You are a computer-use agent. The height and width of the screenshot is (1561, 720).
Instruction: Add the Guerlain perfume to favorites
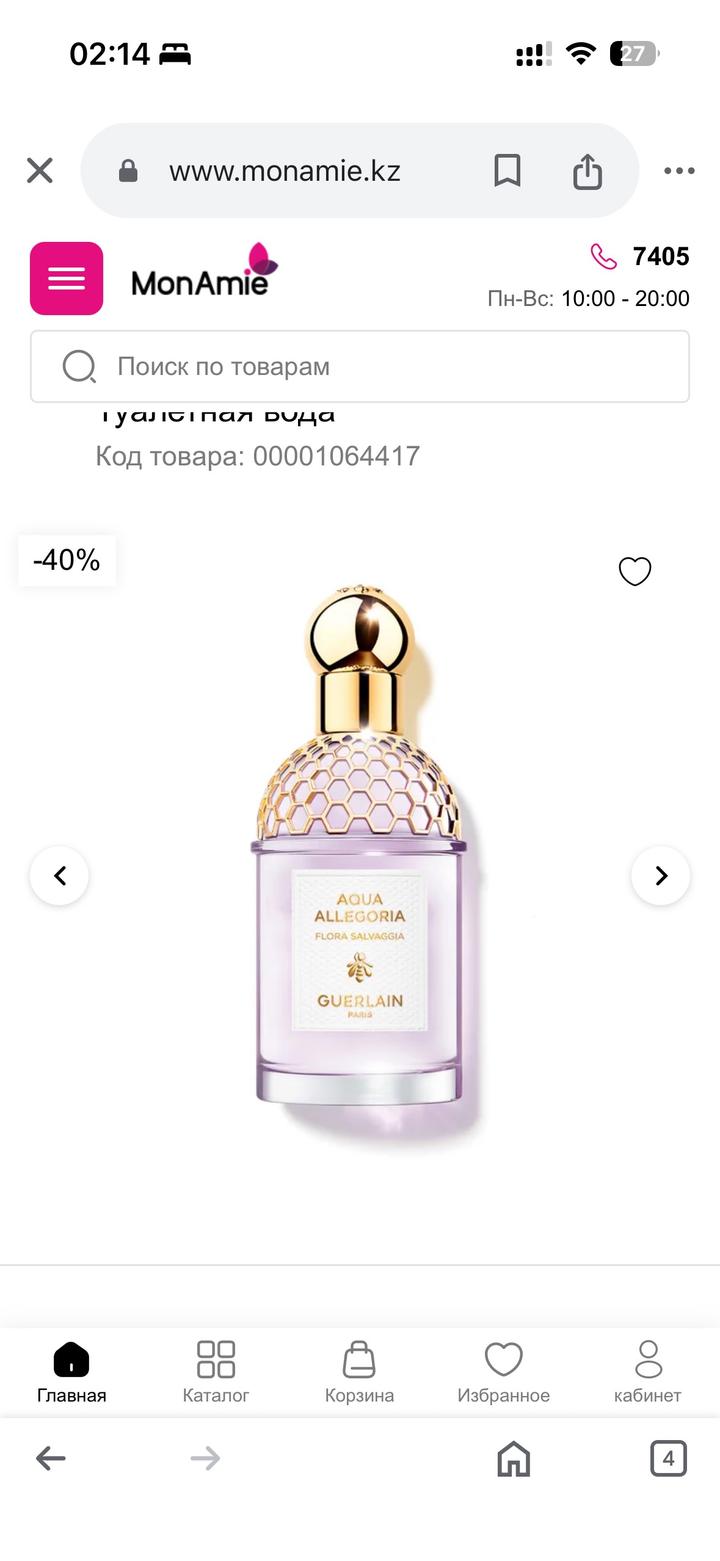635,571
